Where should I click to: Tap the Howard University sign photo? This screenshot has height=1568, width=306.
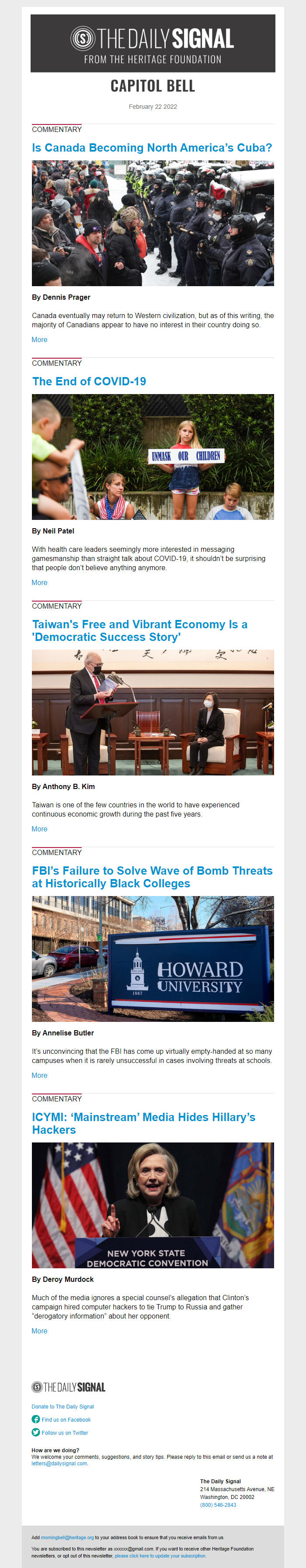coord(153,959)
